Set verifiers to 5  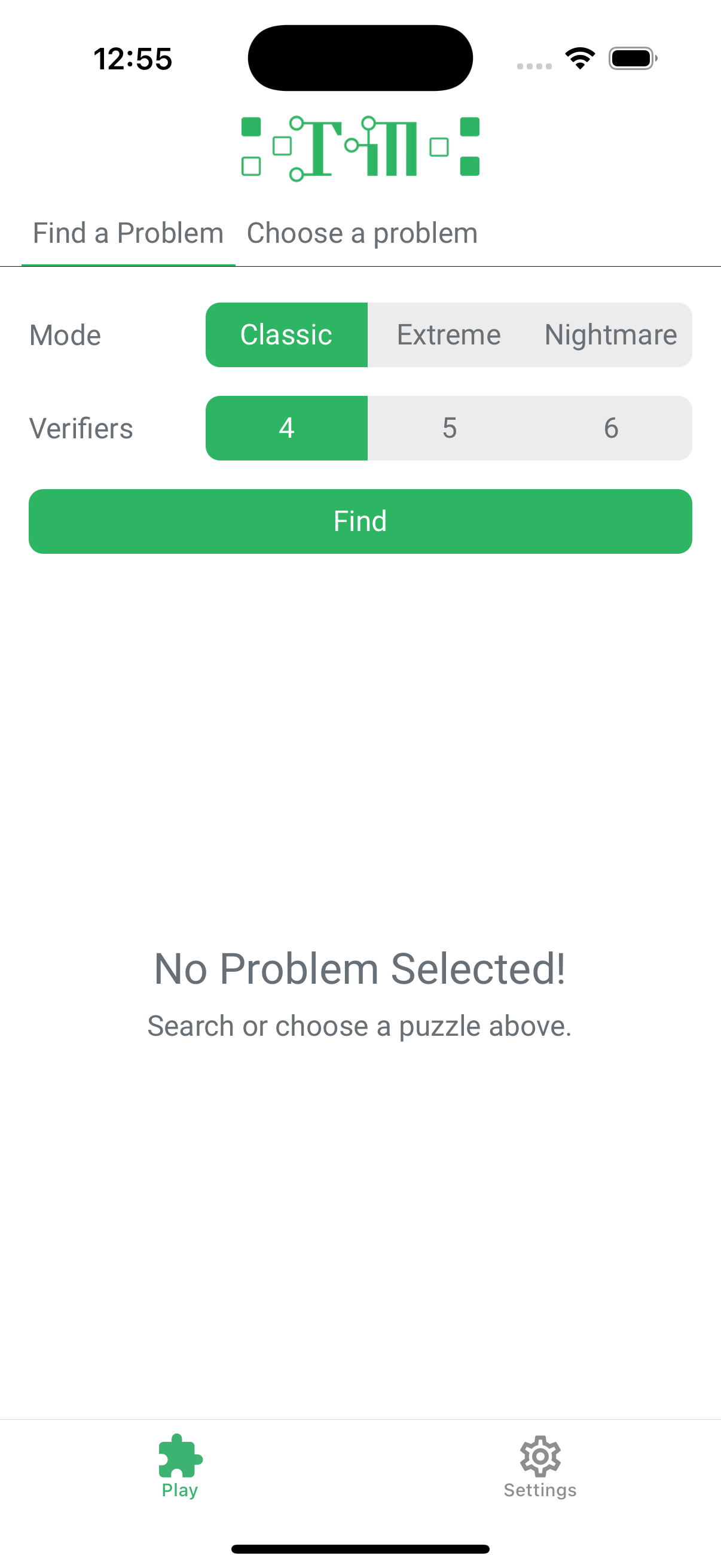pyautogui.click(x=448, y=428)
